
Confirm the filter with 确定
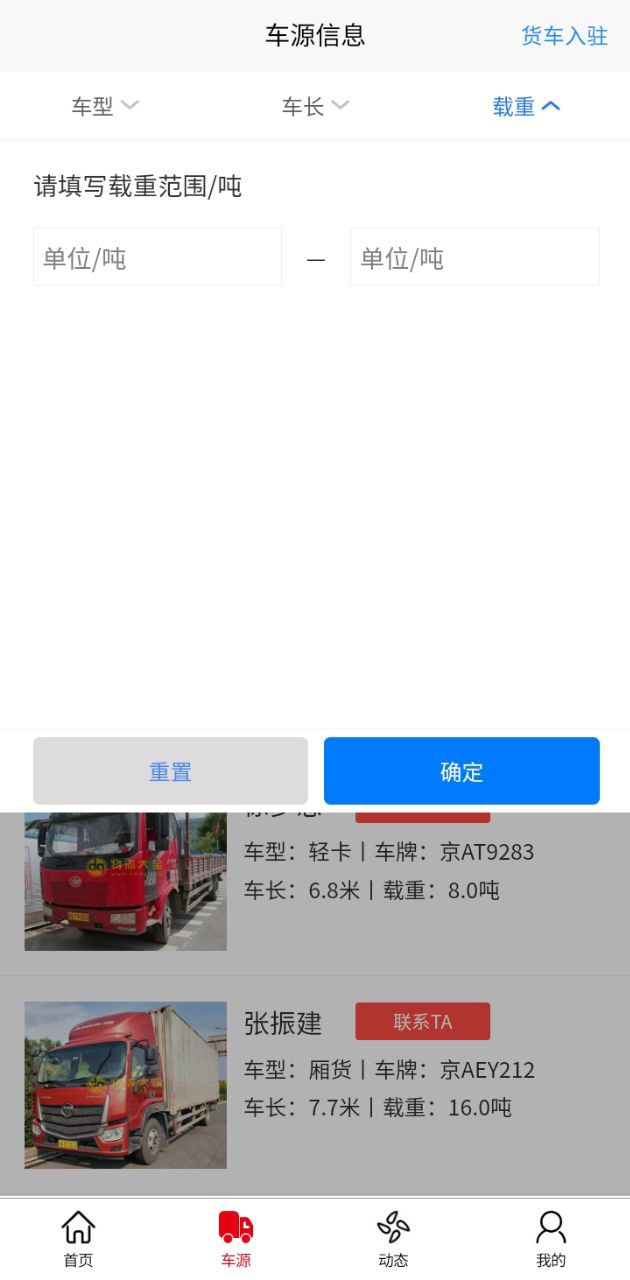point(461,771)
